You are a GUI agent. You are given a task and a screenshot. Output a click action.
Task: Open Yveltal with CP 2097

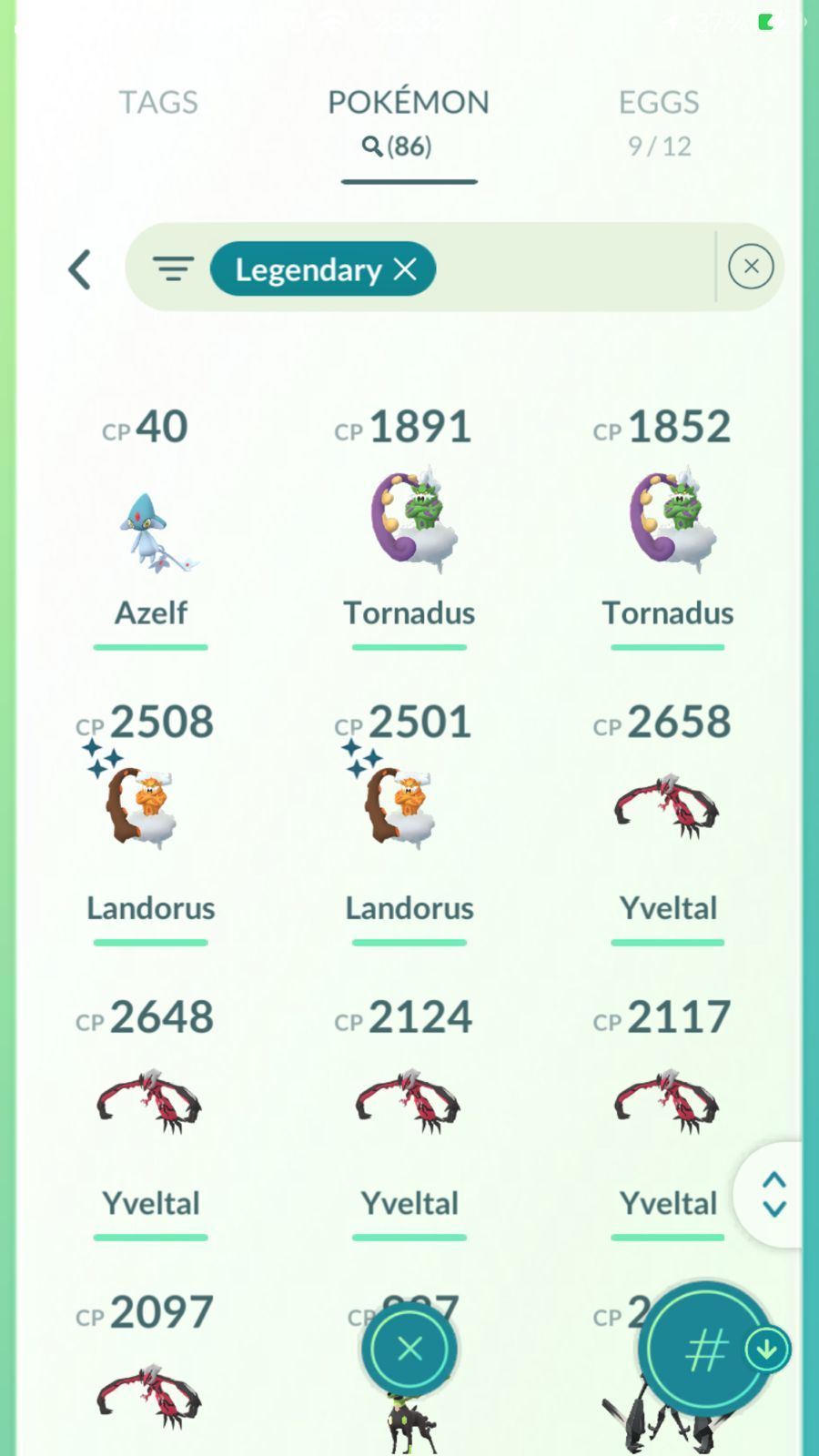[150, 1370]
